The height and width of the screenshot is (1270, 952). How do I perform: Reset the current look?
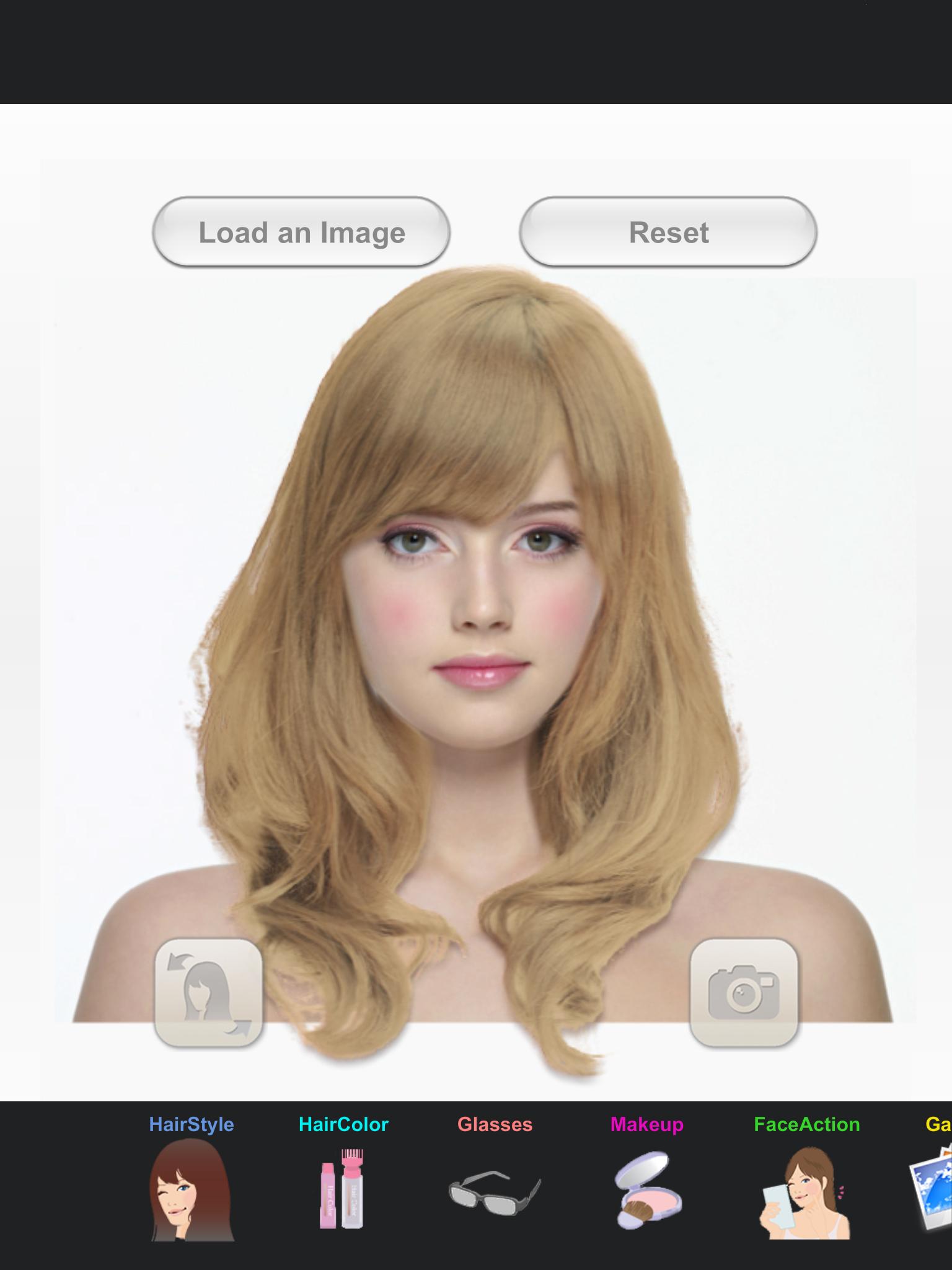668,233
